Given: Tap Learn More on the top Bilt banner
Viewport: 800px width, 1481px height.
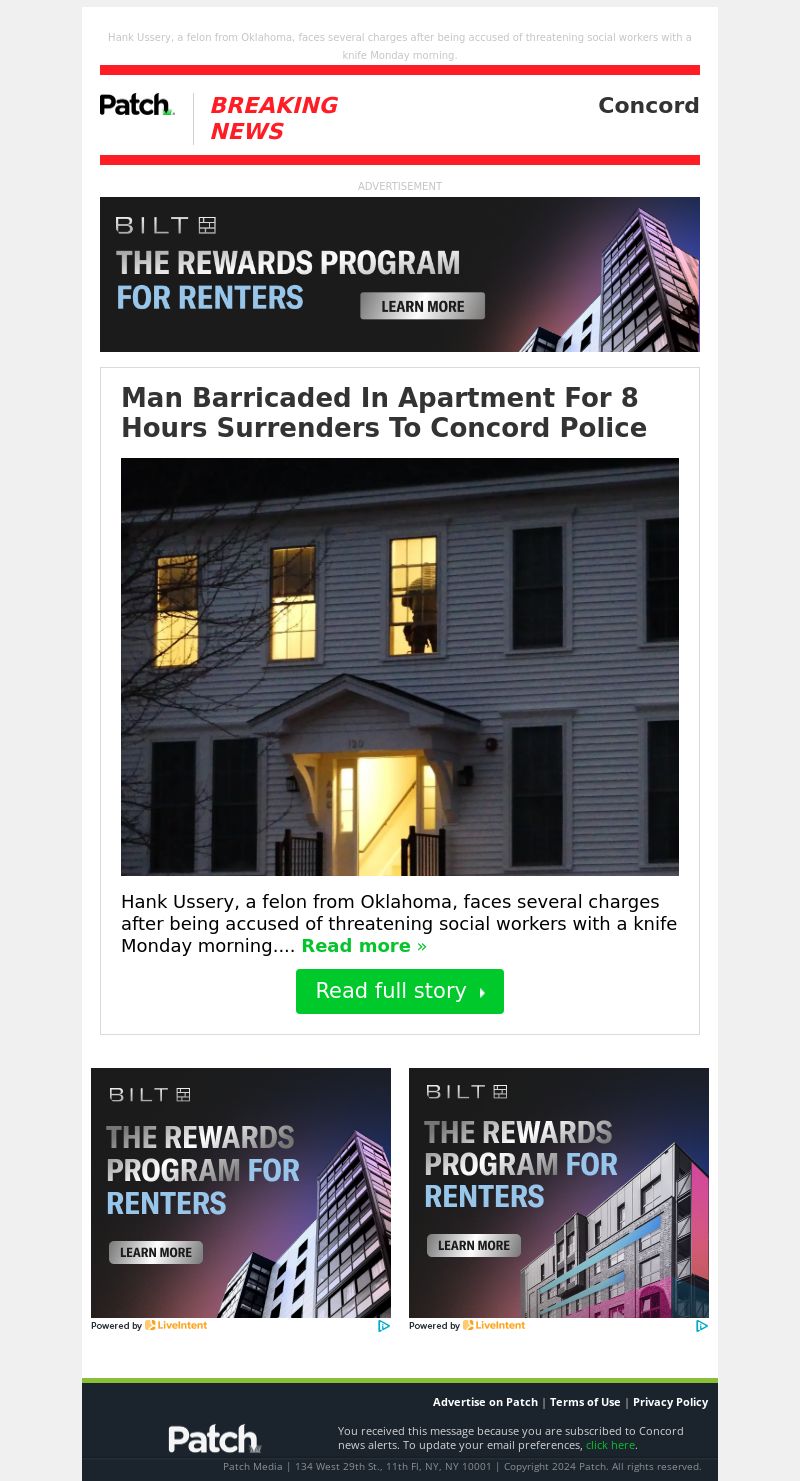Looking at the screenshot, I should point(422,306).
